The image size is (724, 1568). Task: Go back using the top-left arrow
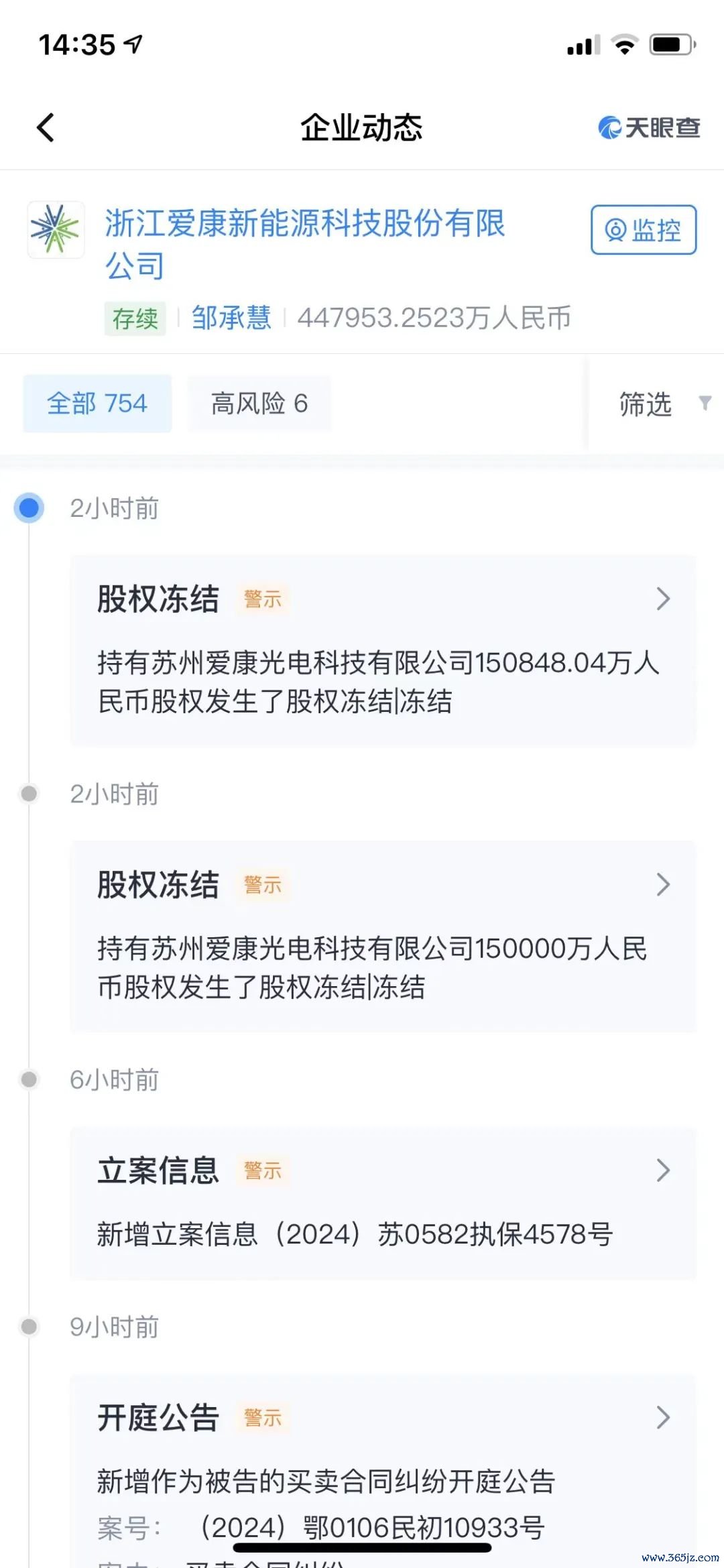click(x=46, y=127)
